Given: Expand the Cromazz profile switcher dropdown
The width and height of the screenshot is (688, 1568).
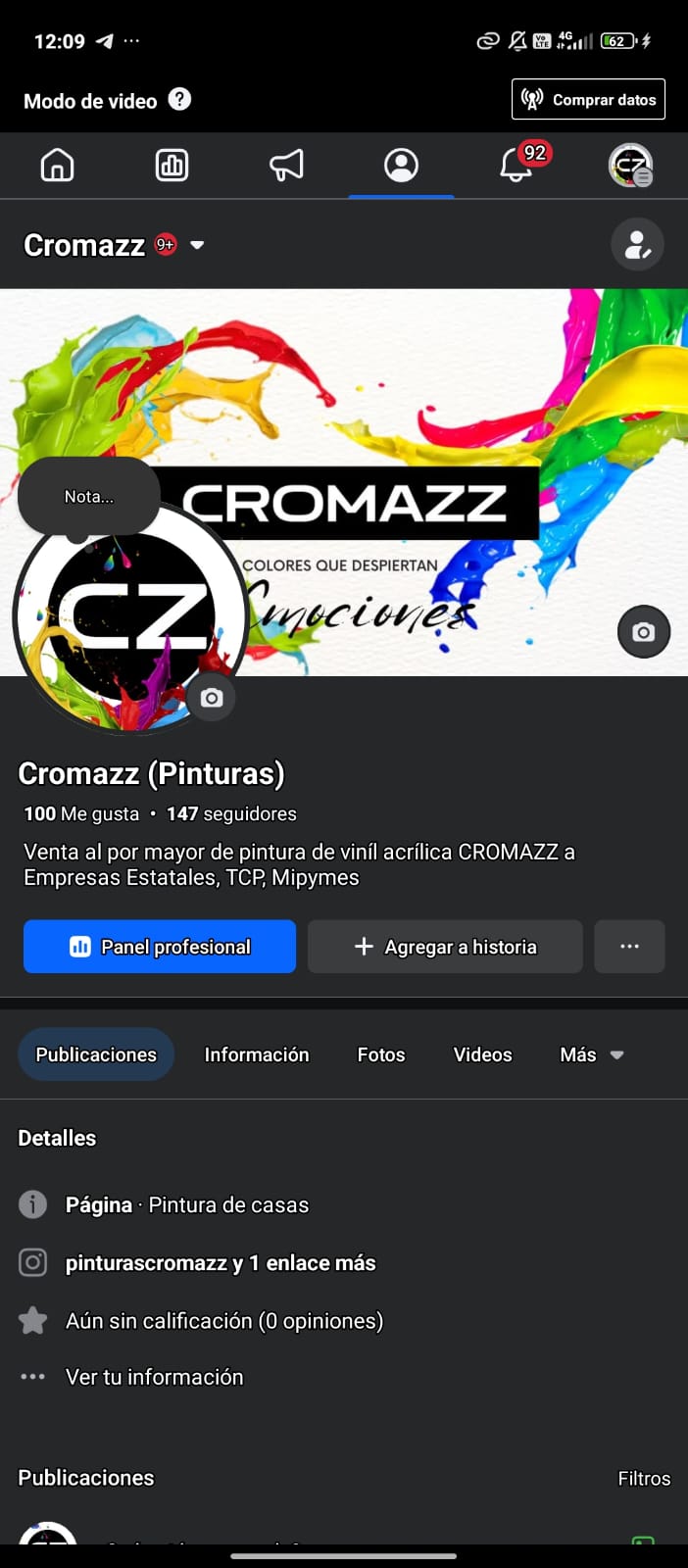Looking at the screenshot, I should coord(197,245).
